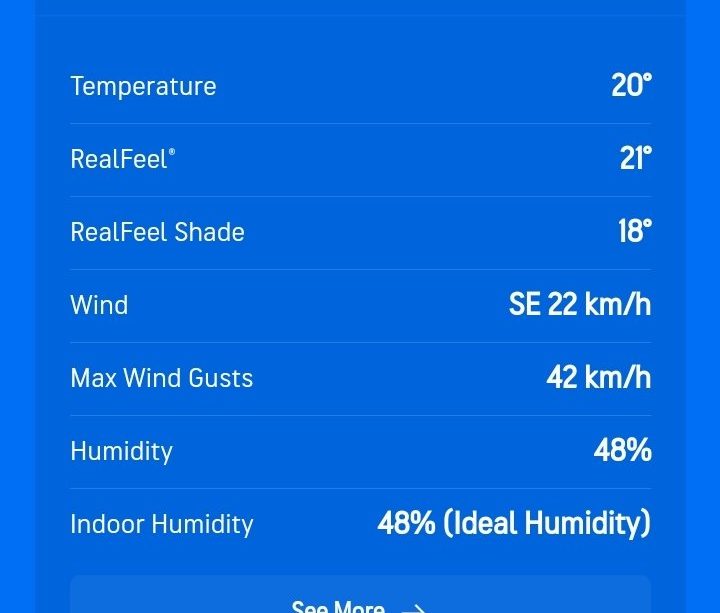Tap the See More button

click(x=360, y=600)
